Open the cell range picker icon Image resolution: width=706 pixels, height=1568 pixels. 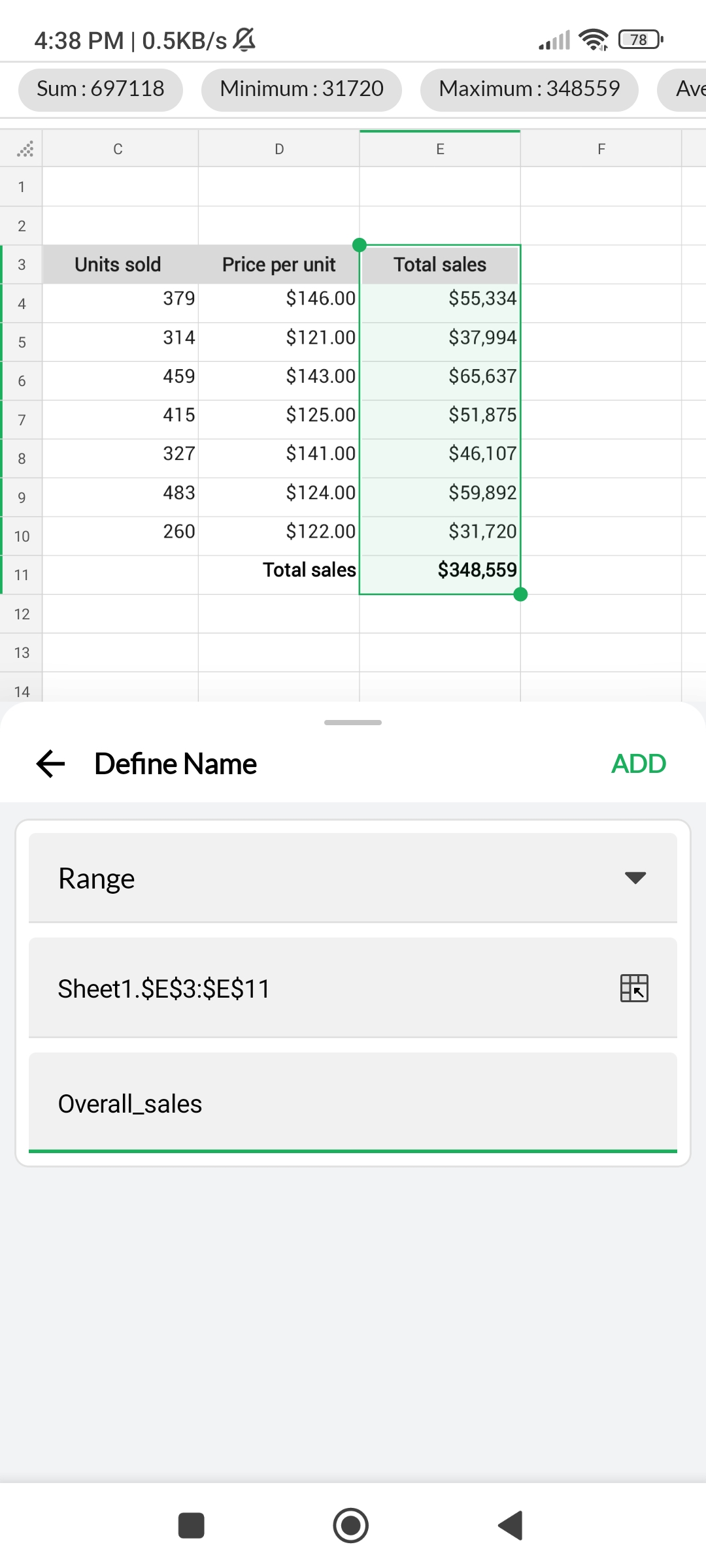tap(633, 988)
